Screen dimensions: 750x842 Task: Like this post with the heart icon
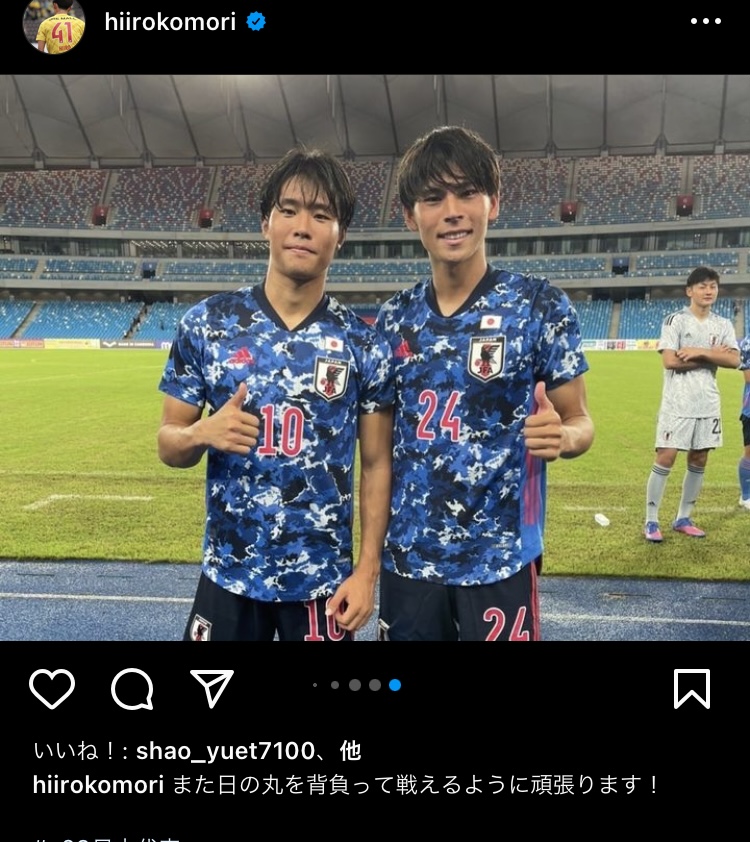tap(52, 688)
